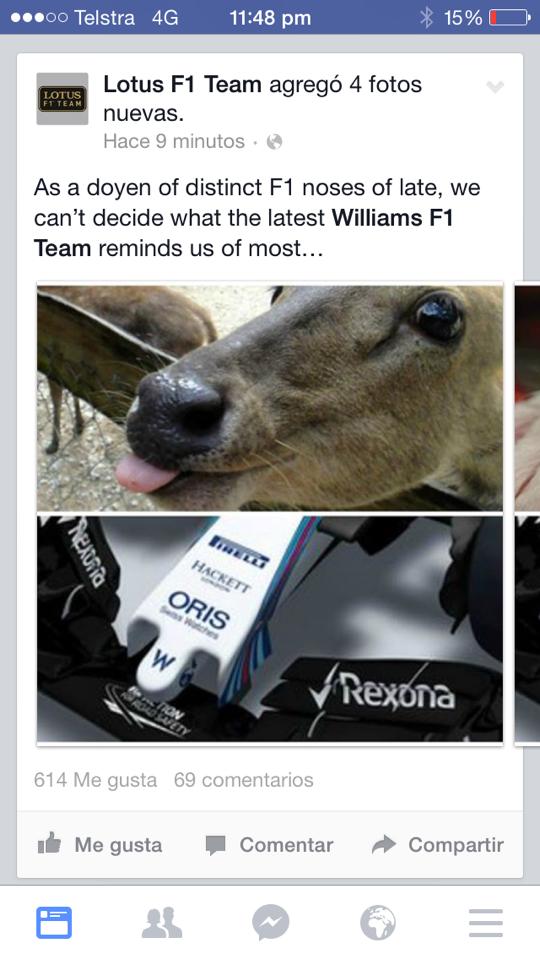View the Williams car nose photo
540x960 pixels.
(270, 629)
